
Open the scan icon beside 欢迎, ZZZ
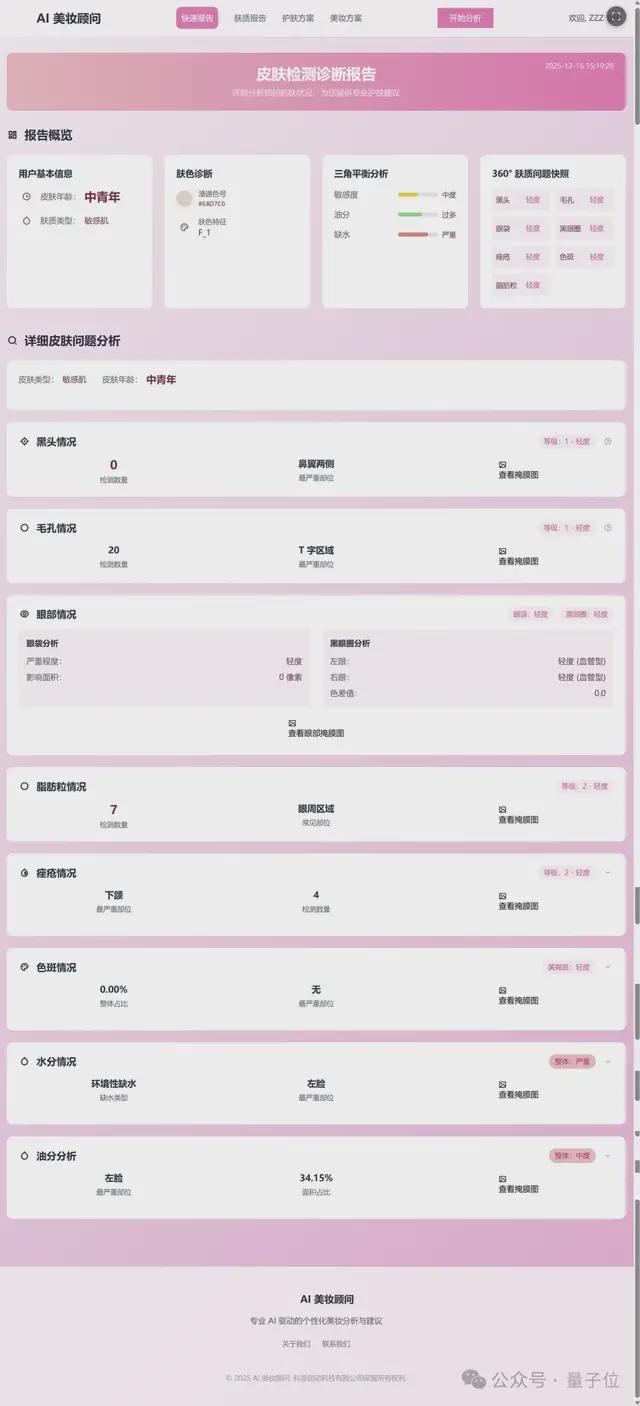617,17
